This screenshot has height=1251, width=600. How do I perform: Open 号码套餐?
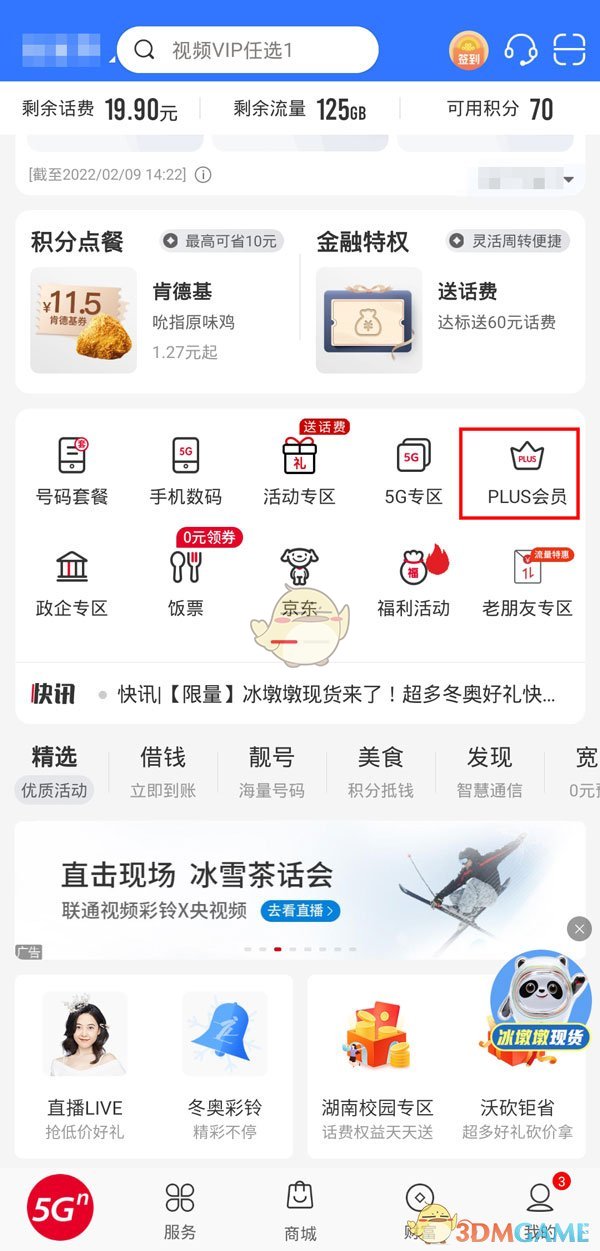[72, 470]
